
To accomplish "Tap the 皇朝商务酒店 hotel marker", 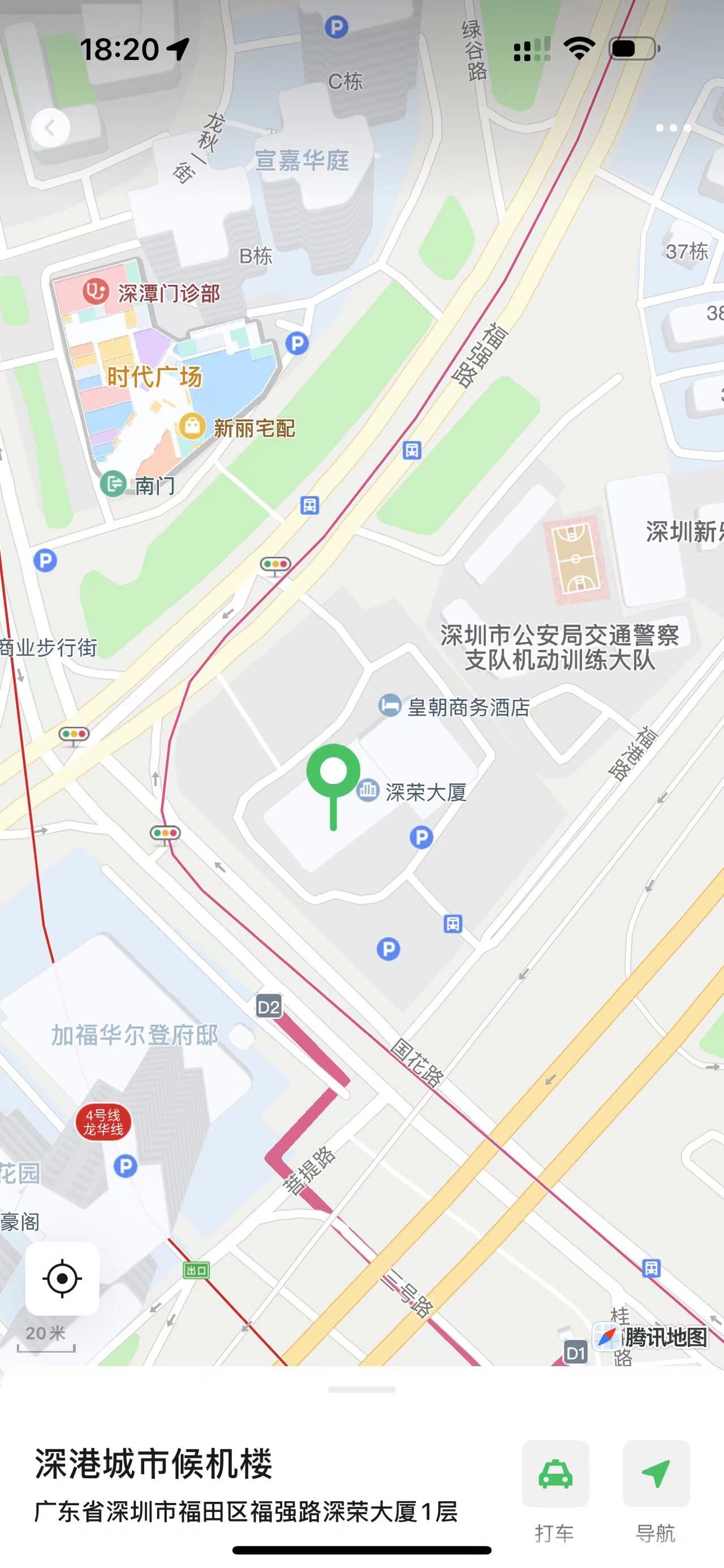I will click(390, 706).
